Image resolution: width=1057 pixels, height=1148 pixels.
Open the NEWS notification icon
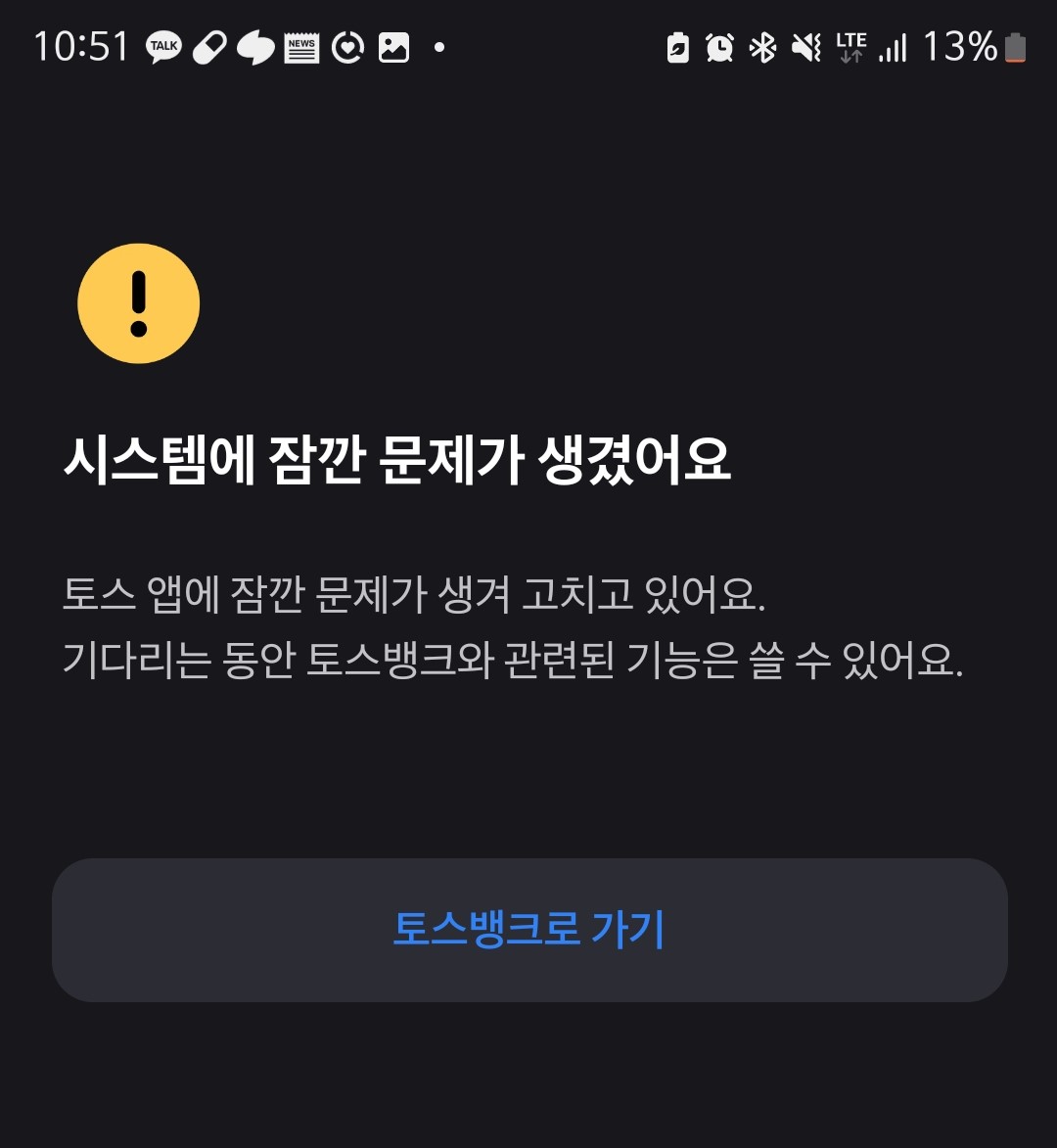300,46
